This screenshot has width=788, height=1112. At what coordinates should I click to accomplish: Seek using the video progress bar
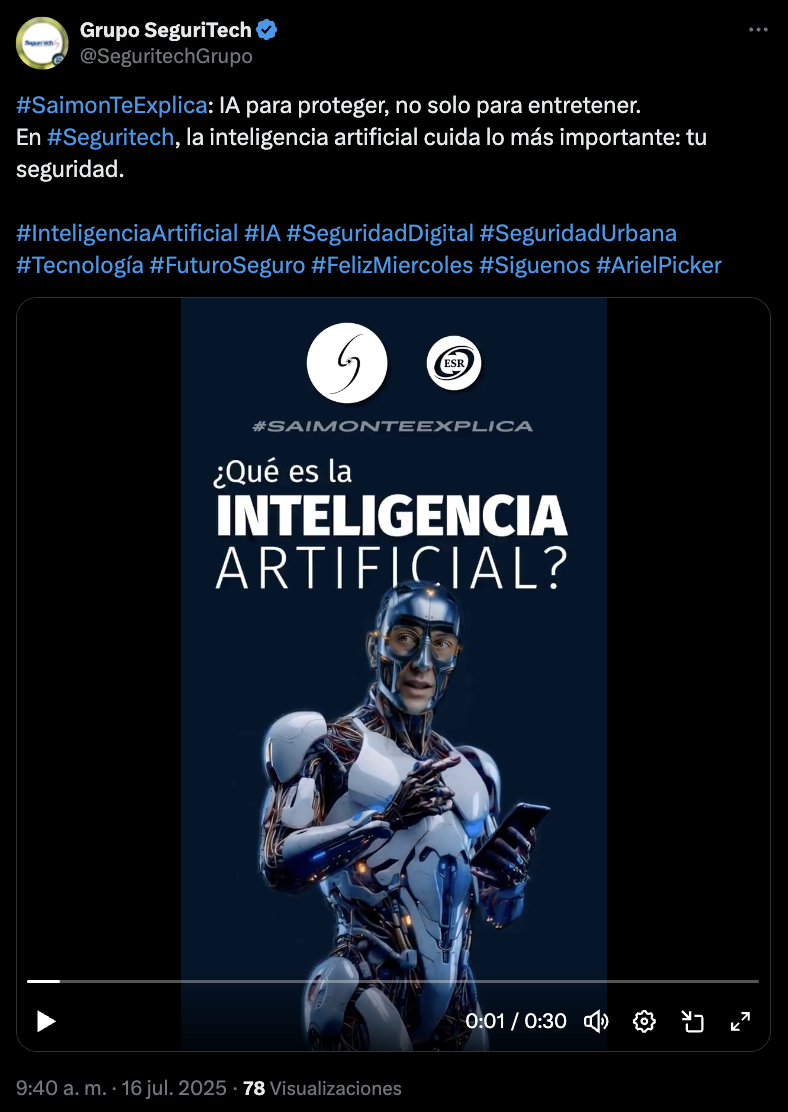click(x=392, y=982)
